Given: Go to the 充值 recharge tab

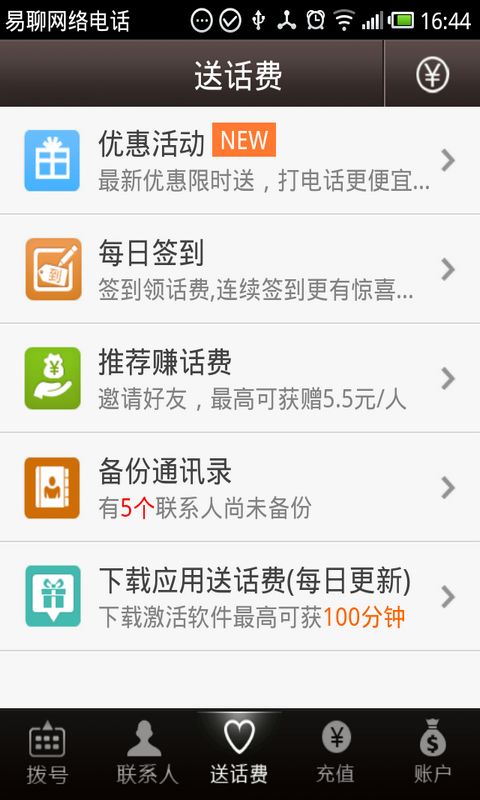Looking at the screenshot, I should (336, 754).
